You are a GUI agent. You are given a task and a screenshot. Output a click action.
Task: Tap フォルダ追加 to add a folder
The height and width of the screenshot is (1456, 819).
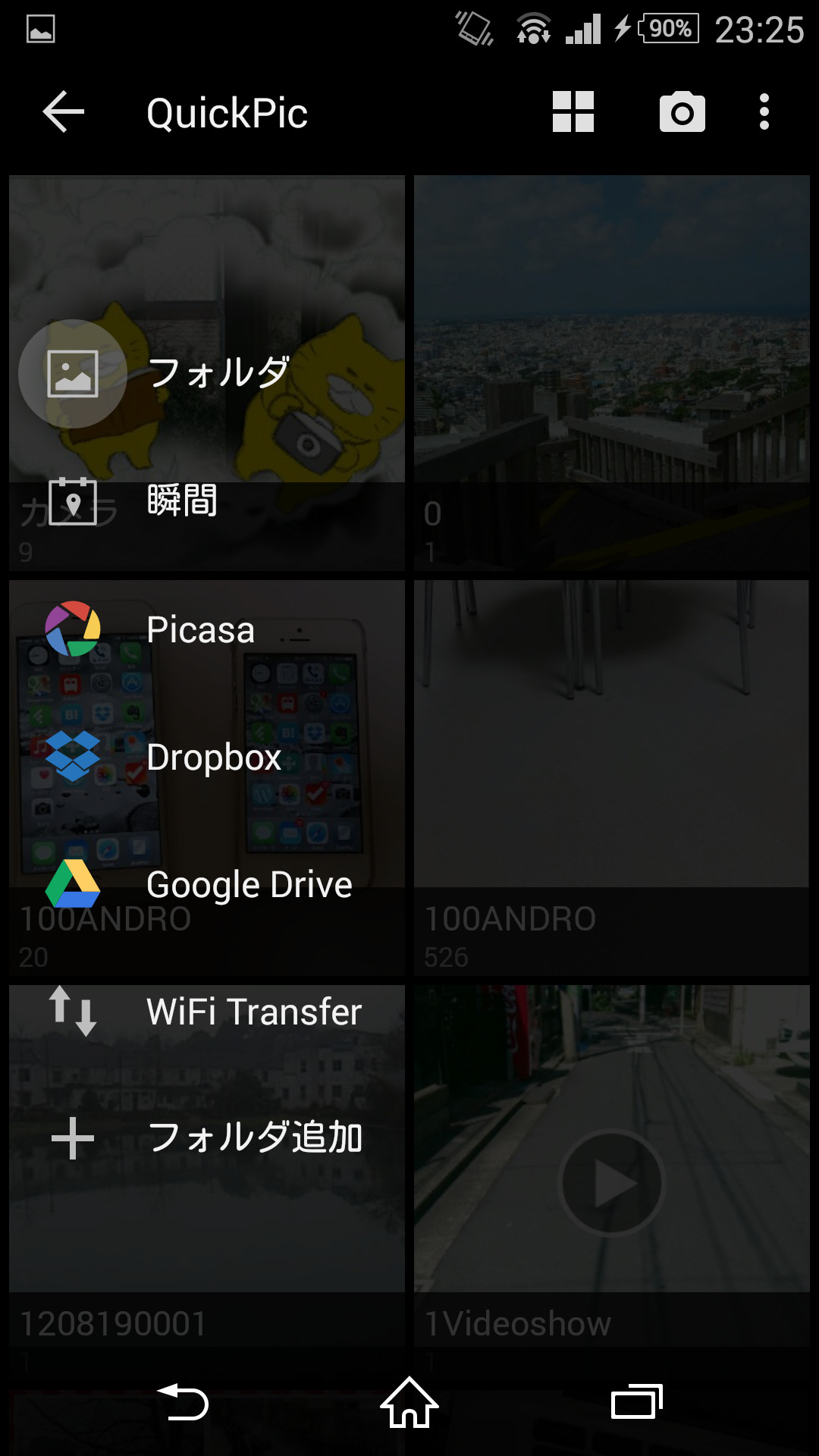click(x=256, y=1137)
